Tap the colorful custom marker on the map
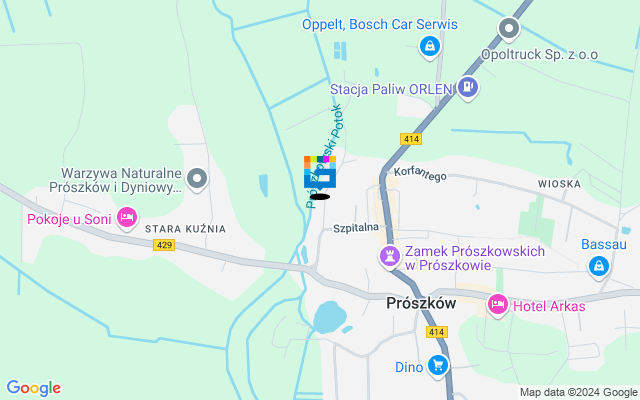 pos(320,172)
